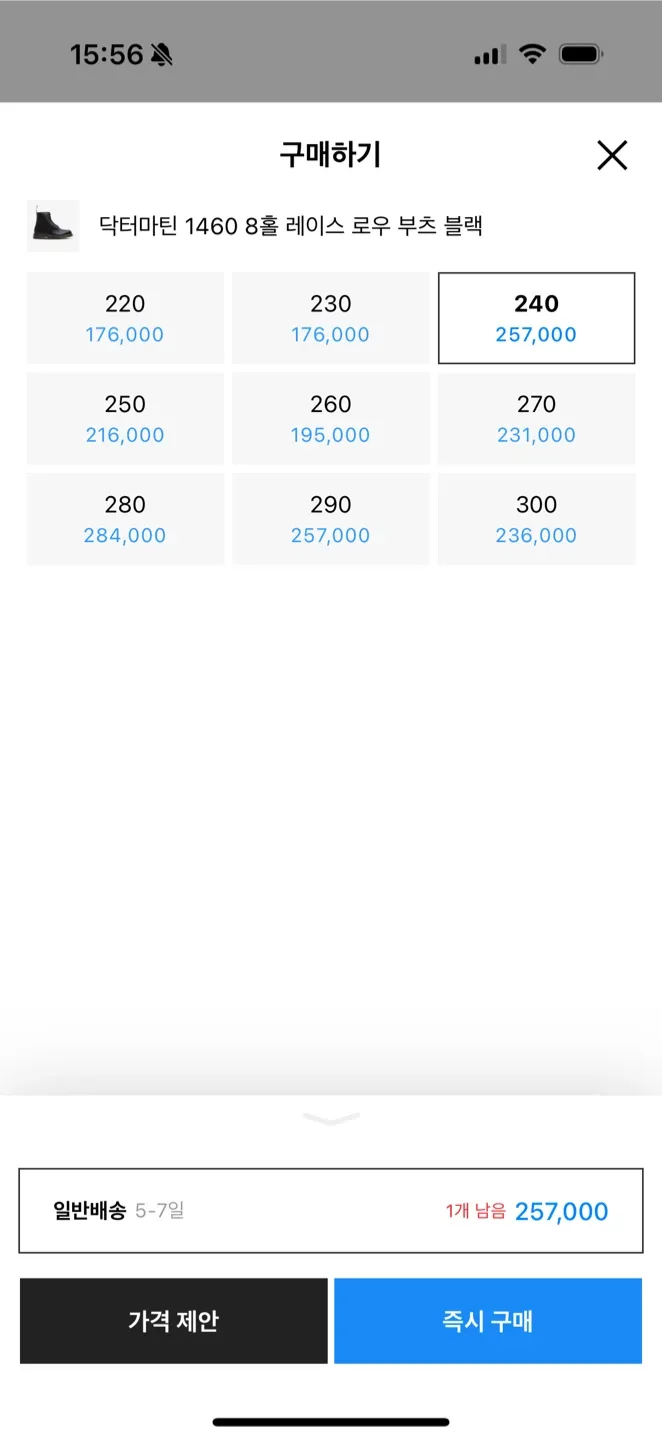Close the 구매하기 purchase sheet

click(611, 155)
